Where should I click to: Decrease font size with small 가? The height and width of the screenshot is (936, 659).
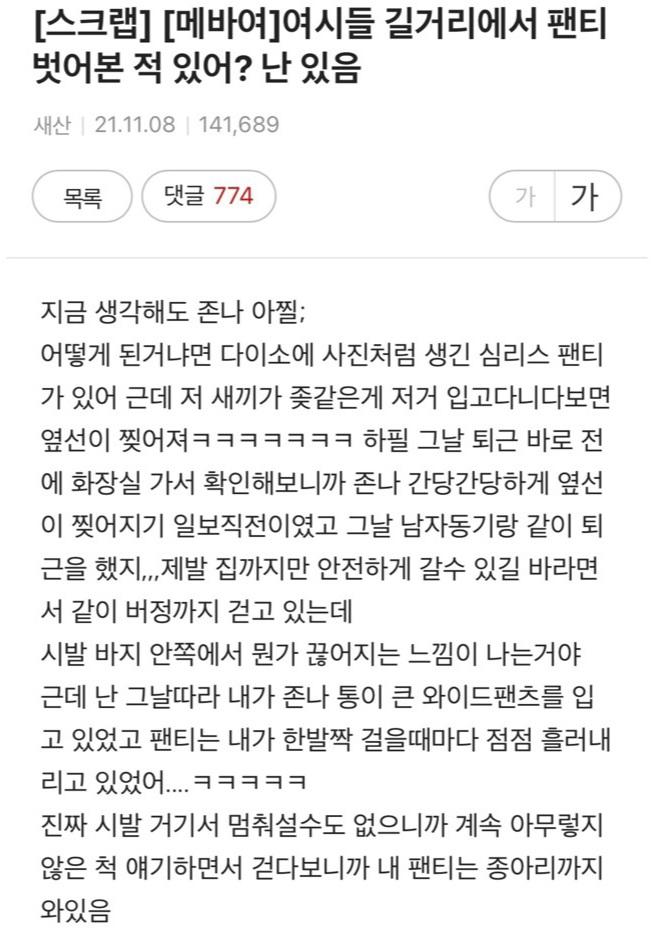(x=523, y=196)
